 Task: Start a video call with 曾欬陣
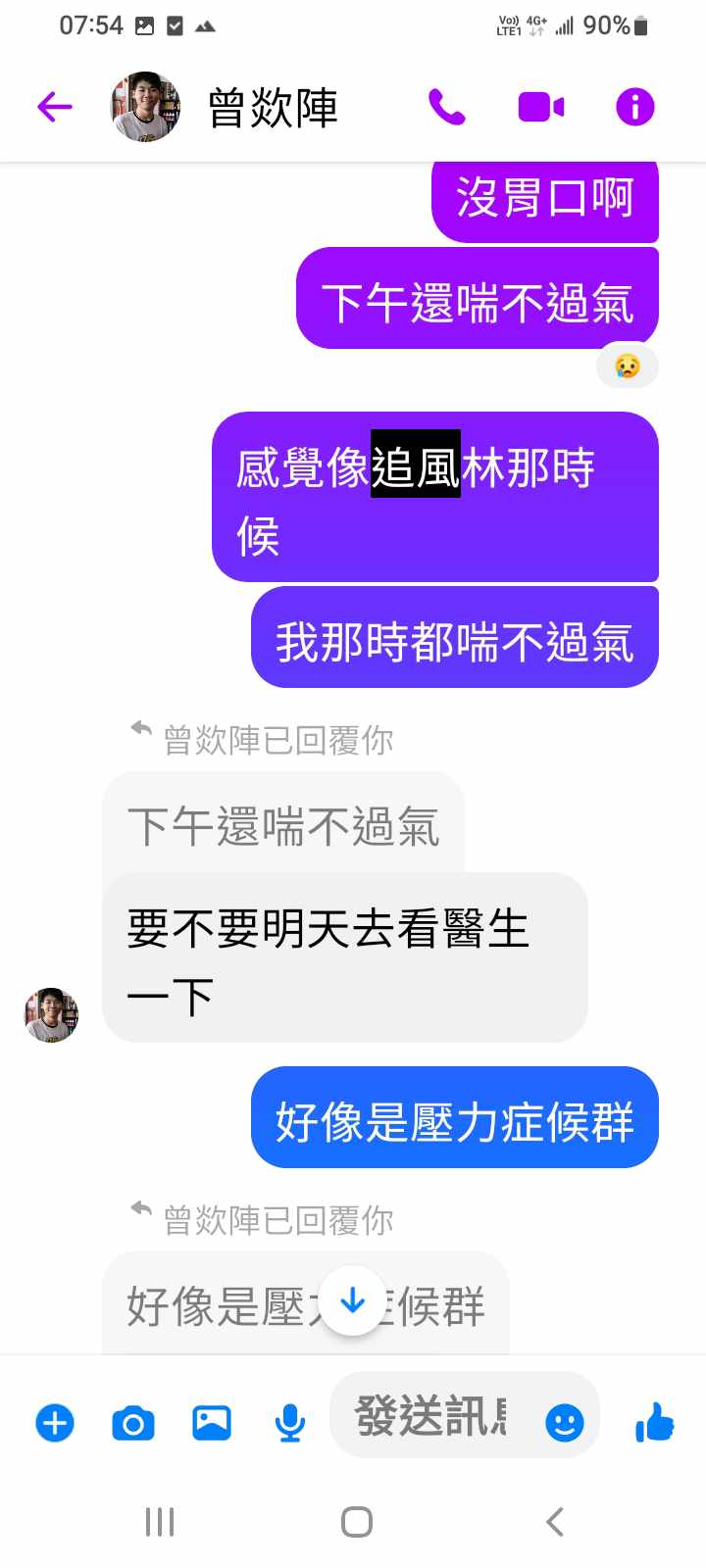[540, 107]
